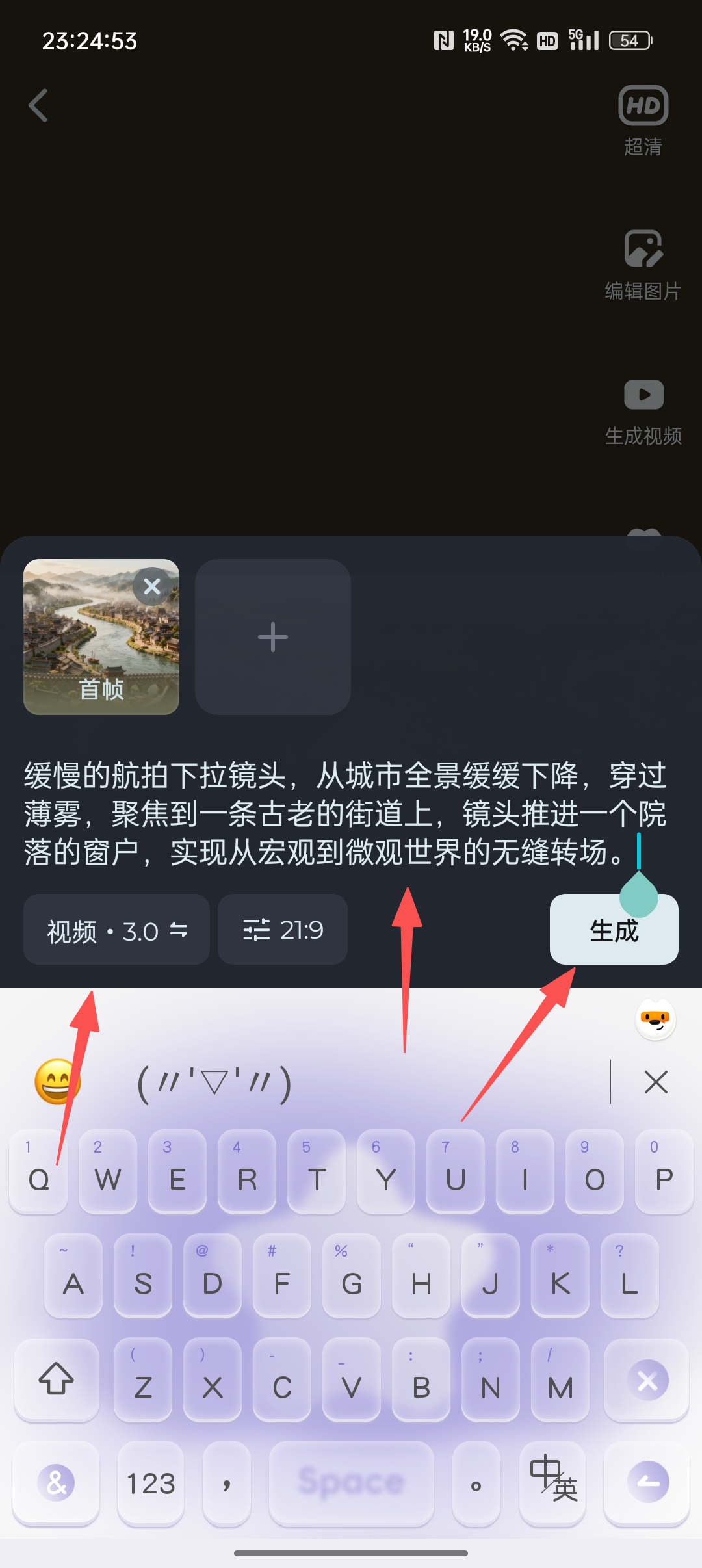Open the 编辑图片 image editor
The width and height of the screenshot is (702, 1568).
click(643, 265)
